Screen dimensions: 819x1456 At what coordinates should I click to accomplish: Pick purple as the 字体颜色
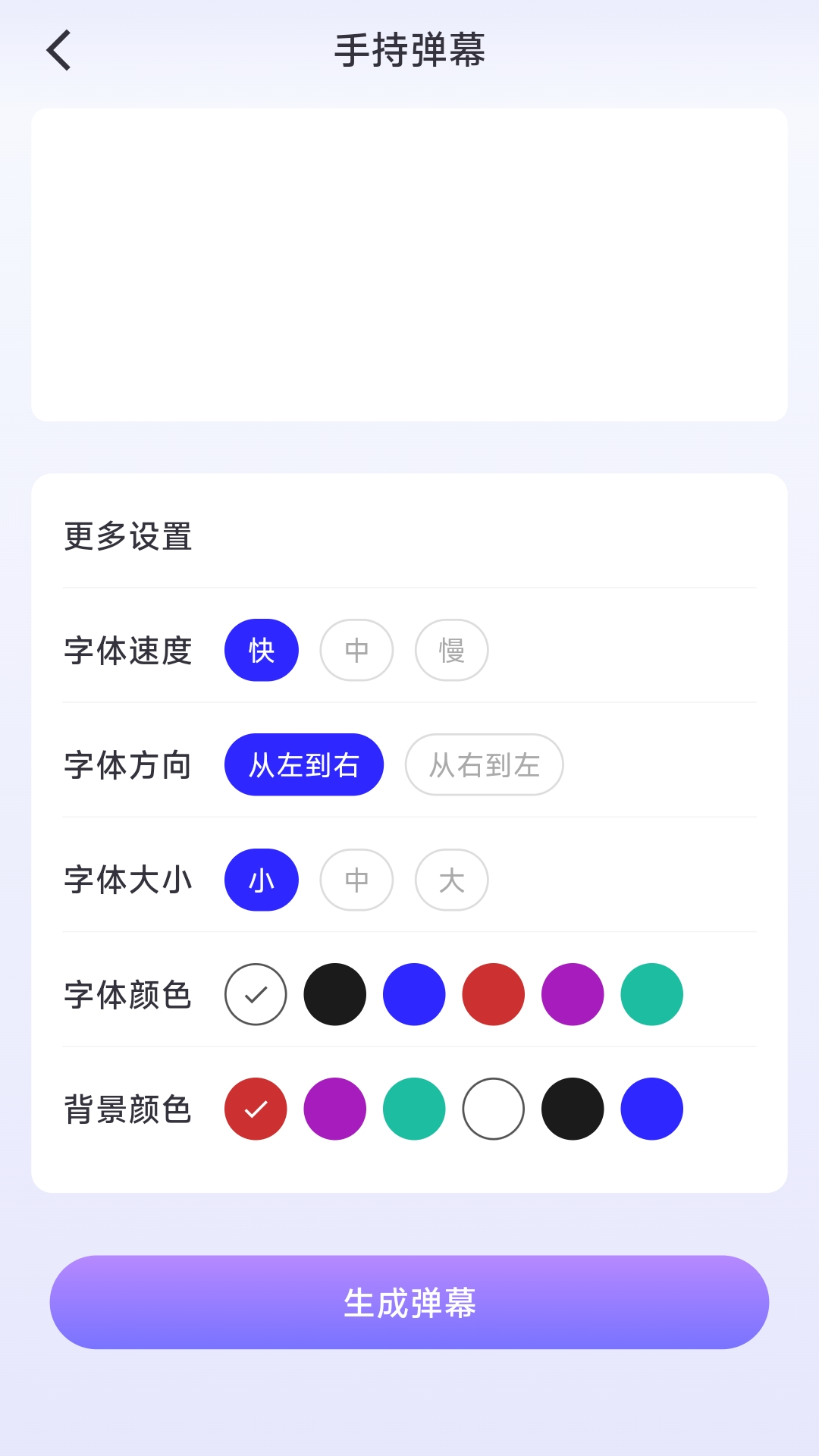(x=573, y=994)
